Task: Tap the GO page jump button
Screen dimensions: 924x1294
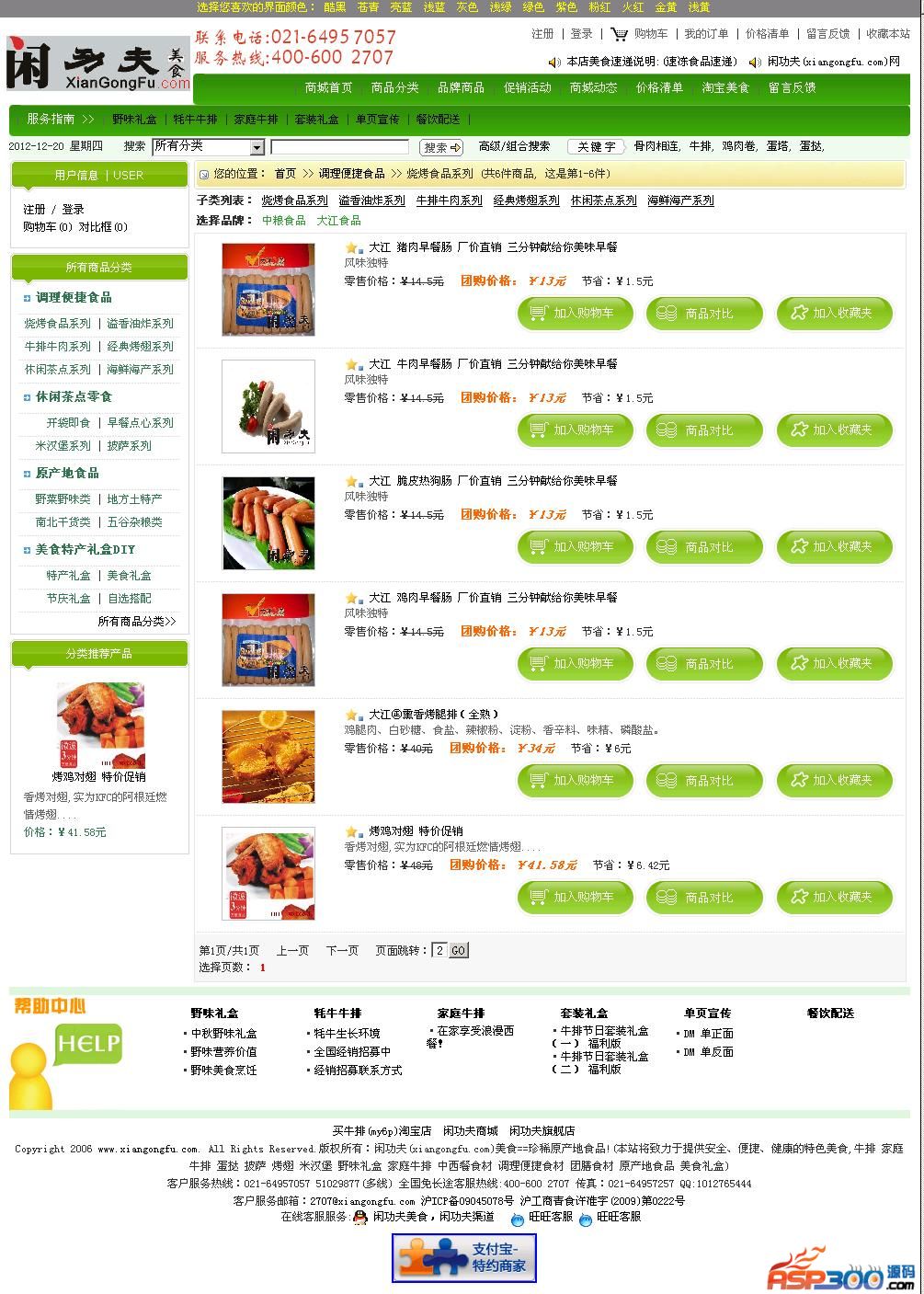Action: pyautogui.click(x=458, y=950)
